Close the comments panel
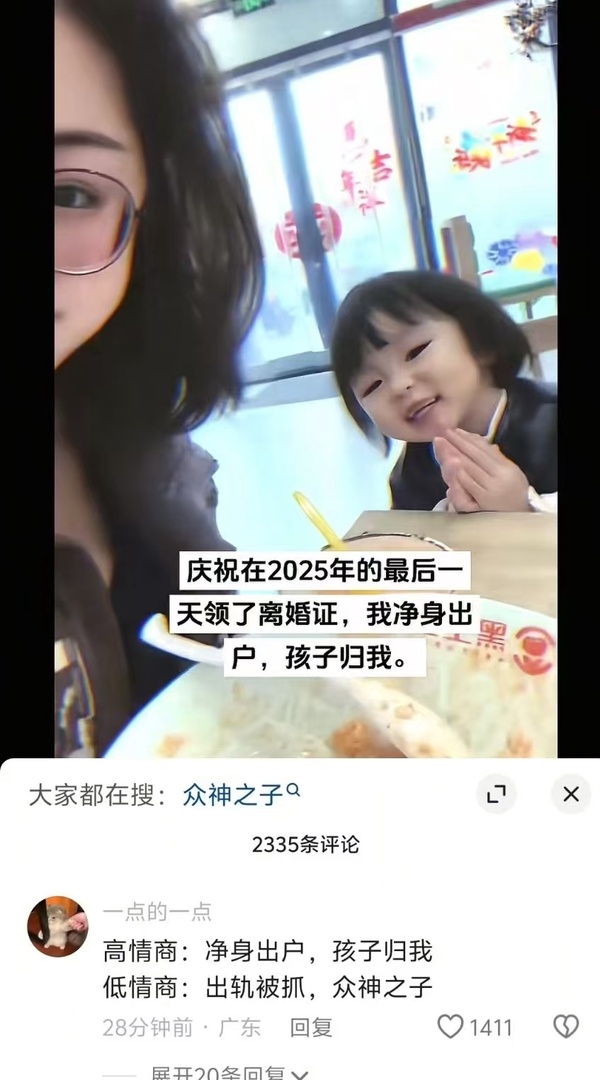This screenshot has height=1080, width=600. click(570, 794)
